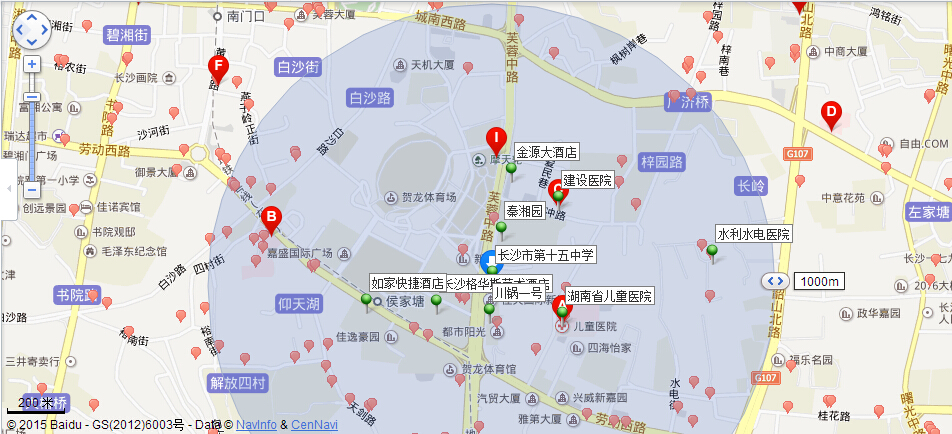Zoom out with the minus button
The image size is (952, 434).
pyautogui.click(x=32, y=189)
